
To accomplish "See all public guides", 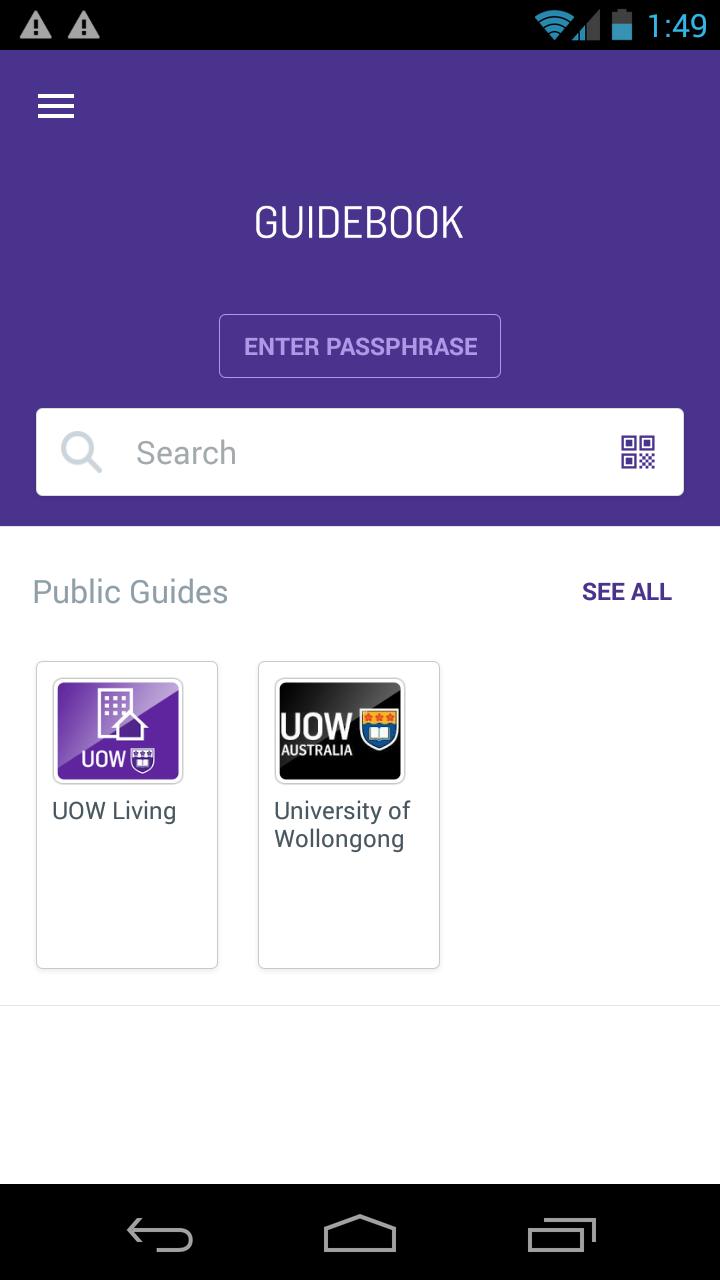I will 626,591.
